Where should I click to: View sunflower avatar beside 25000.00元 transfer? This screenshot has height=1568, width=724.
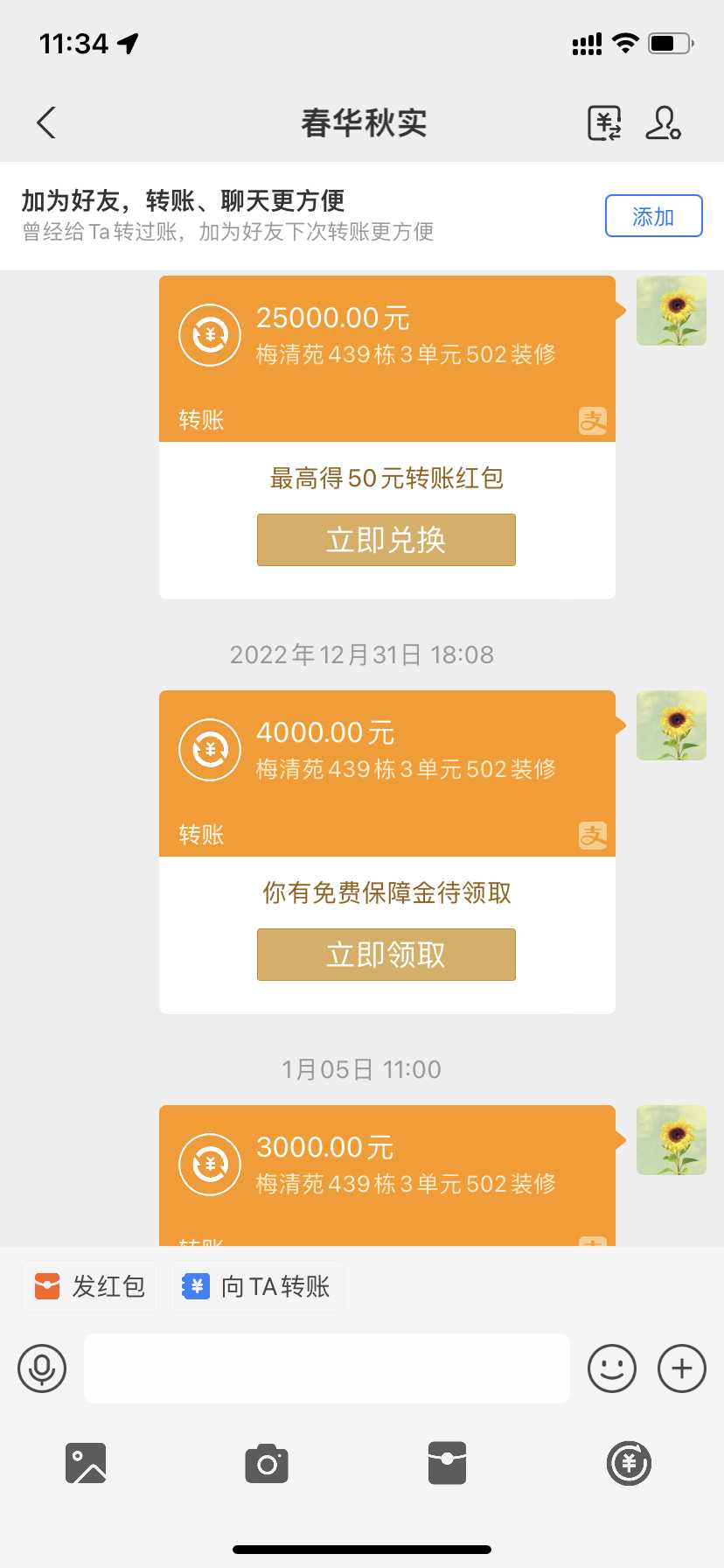pyautogui.click(x=671, y=311)
